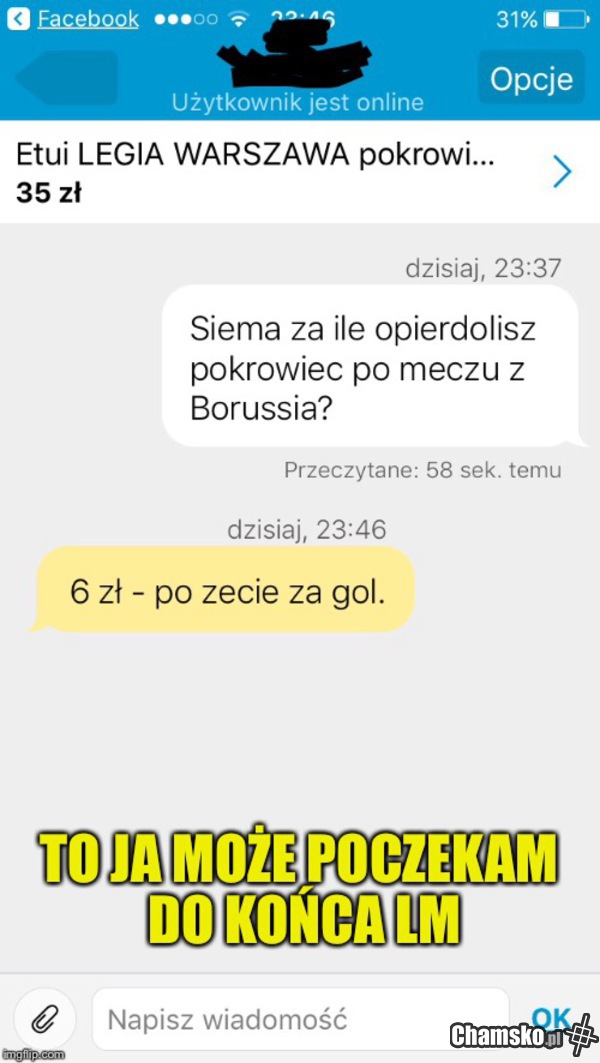This screenshot has height=1063, width=600.
Task: Send the message with OK
Action: pyautogui.click(x=551, y=1017)
